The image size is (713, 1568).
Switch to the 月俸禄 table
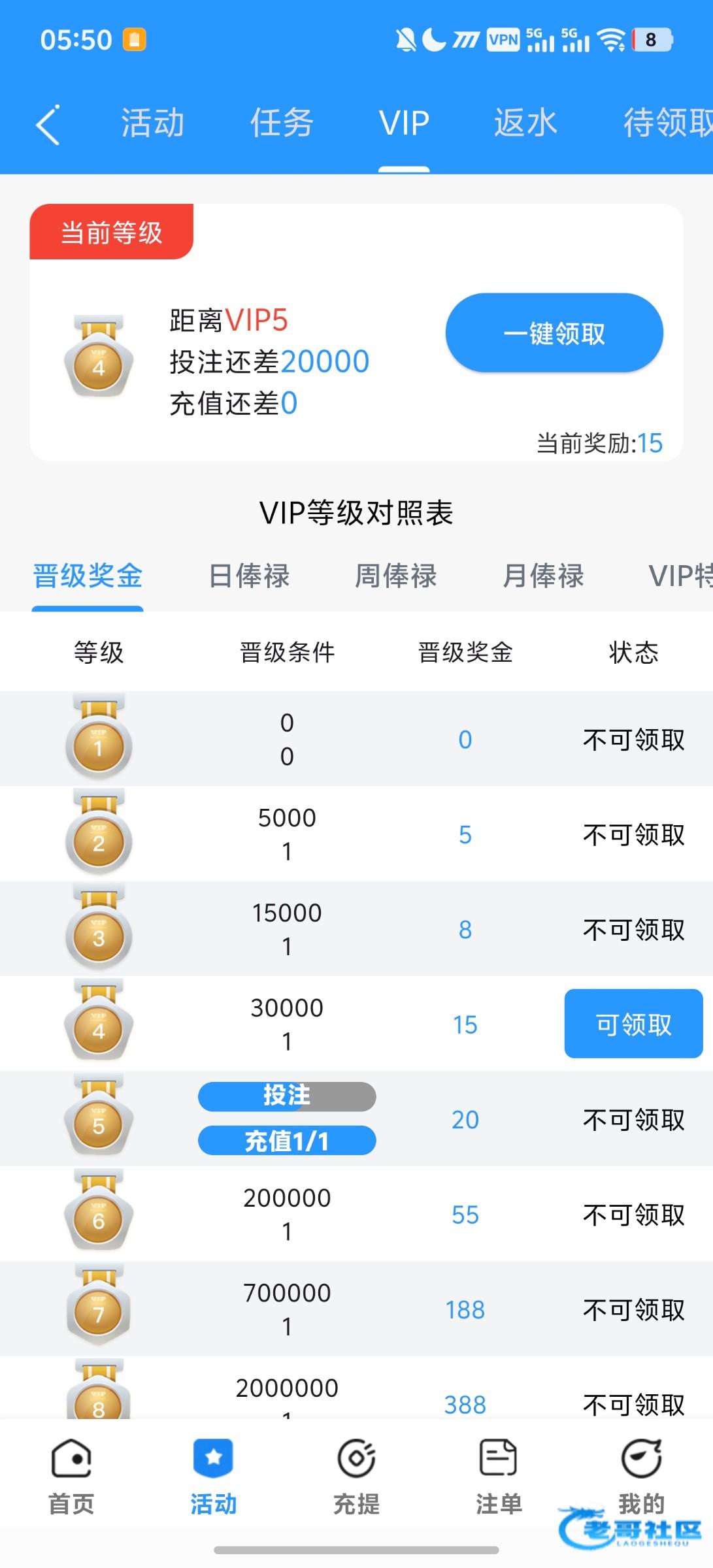[543, 576]
